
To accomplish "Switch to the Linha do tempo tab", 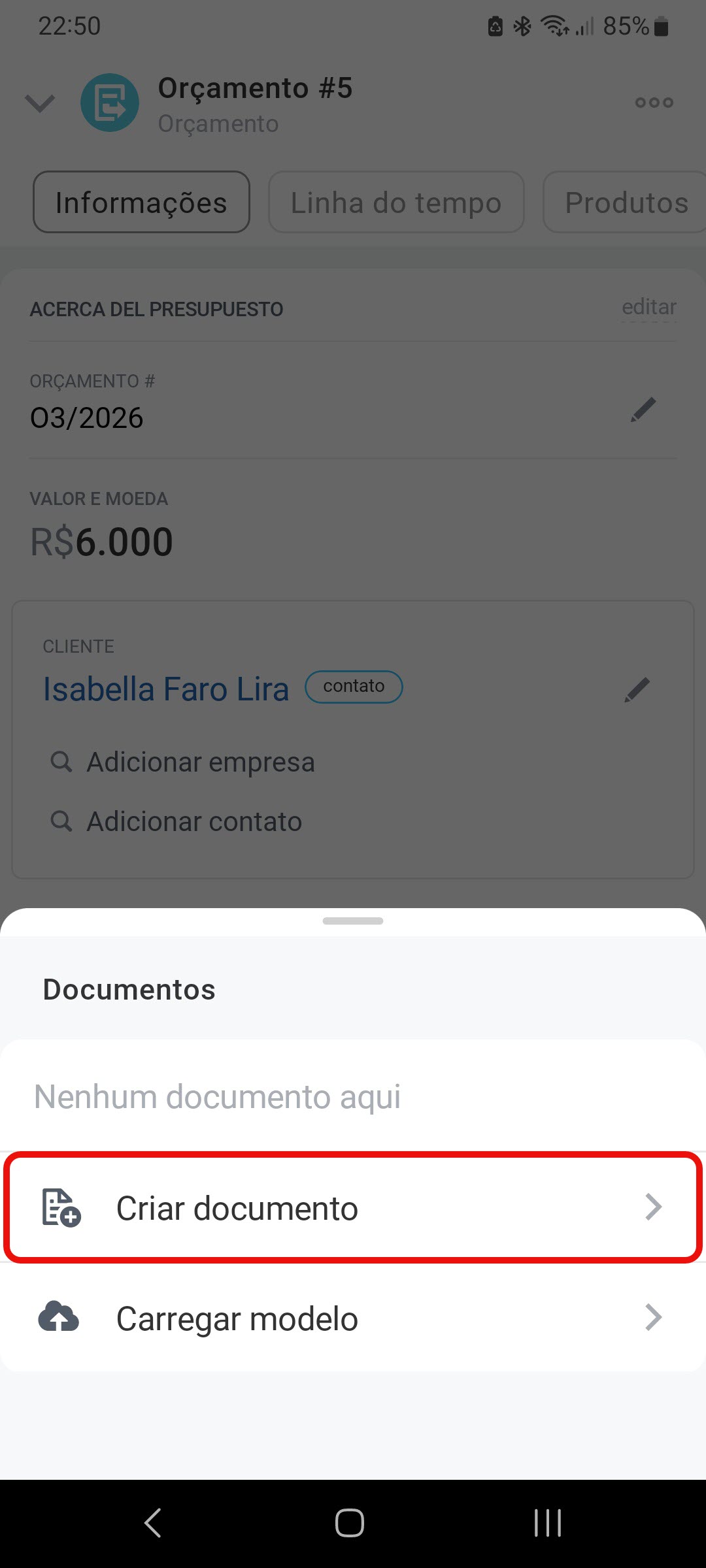I will 396,203.
